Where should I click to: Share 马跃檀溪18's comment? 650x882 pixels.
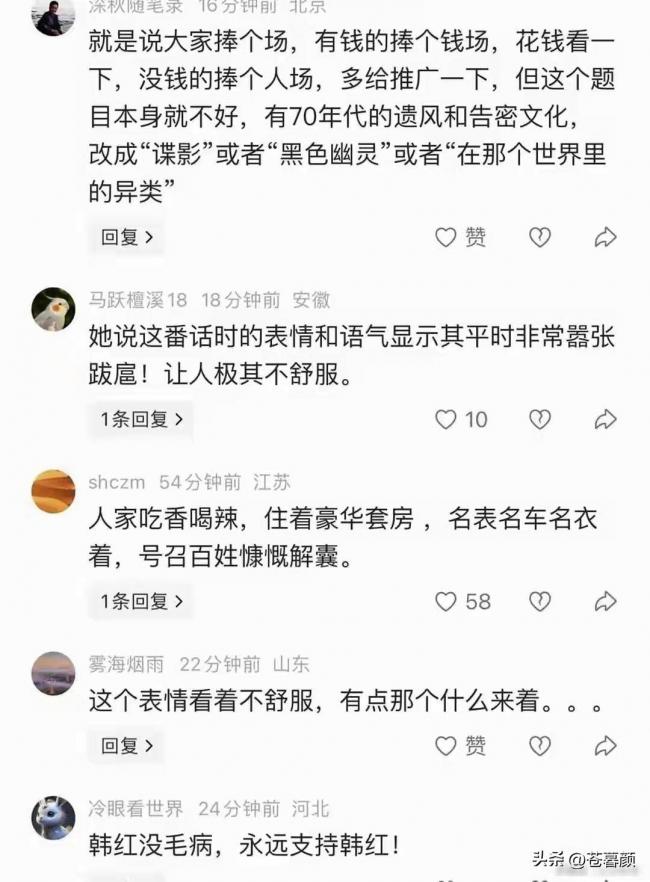606,420
